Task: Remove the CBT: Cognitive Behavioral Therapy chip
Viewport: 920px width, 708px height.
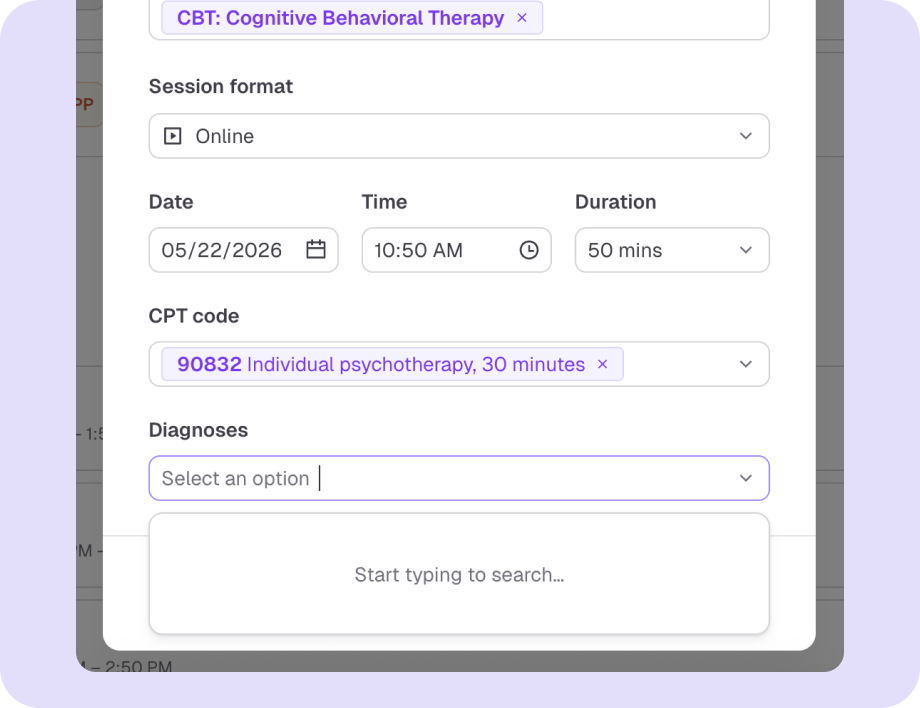Action: (x=522, y=18)
